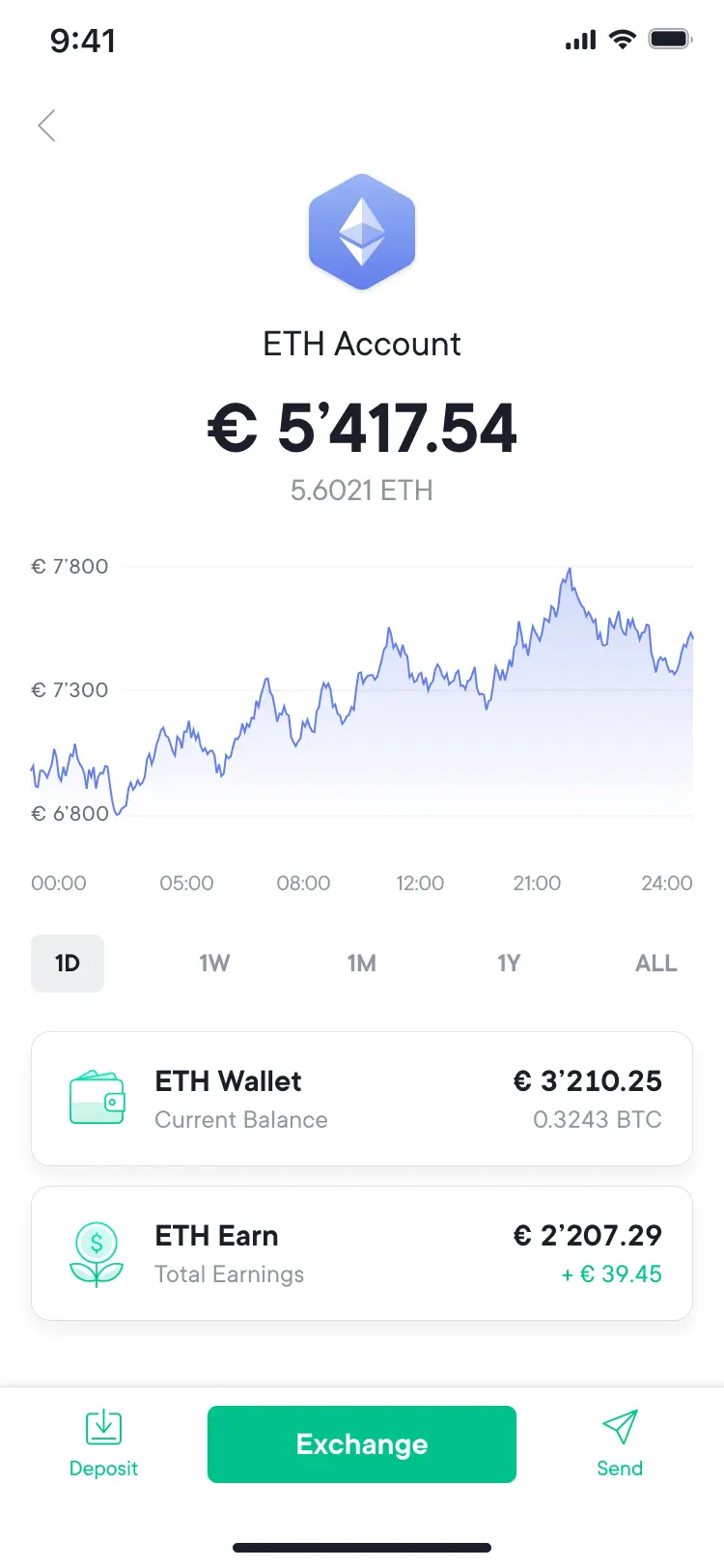Switch to the 1W chart view
Screen dimensions: 724x1568
point(214,963)
